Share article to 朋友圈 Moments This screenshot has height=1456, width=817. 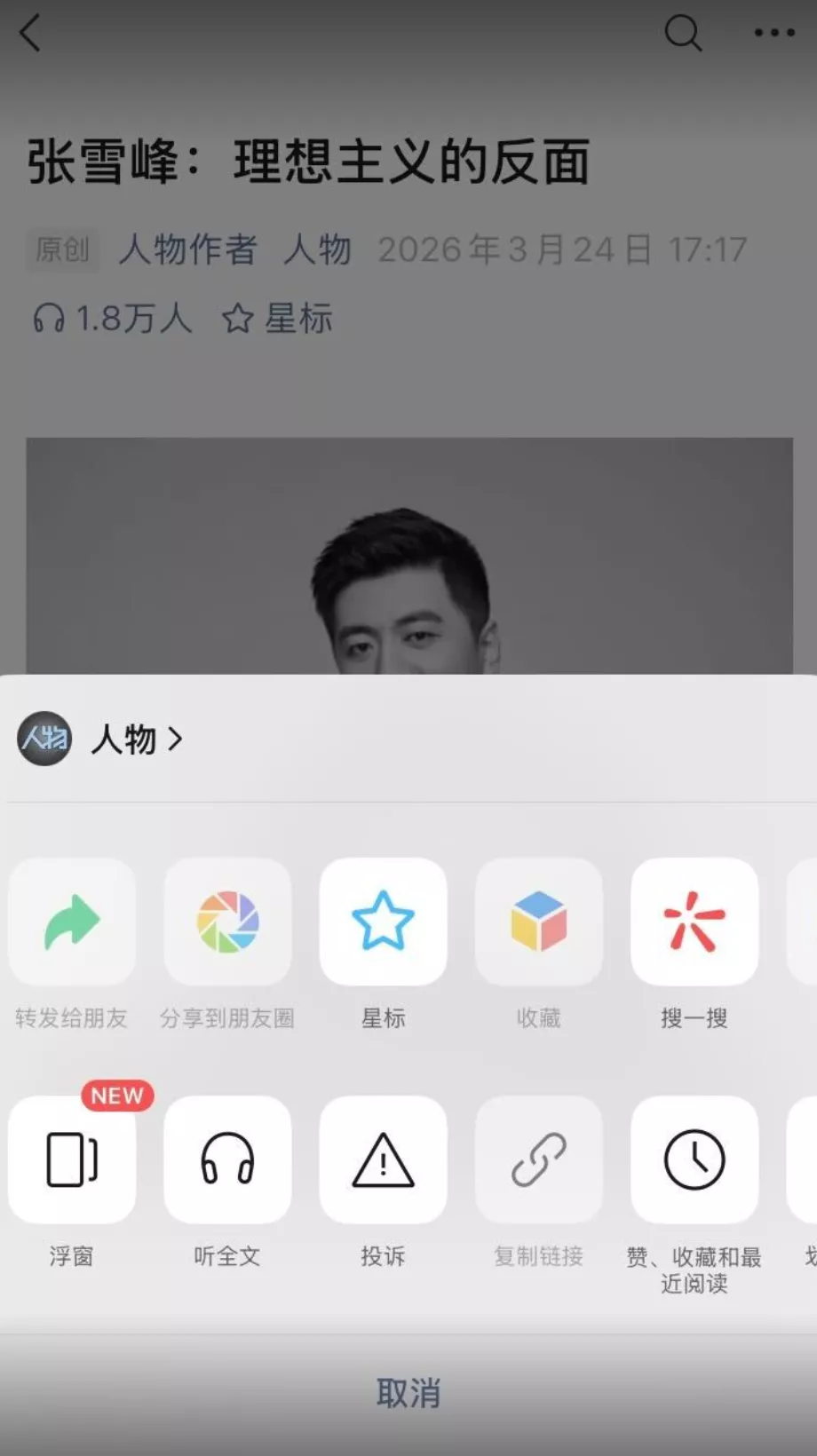(227, 922)
